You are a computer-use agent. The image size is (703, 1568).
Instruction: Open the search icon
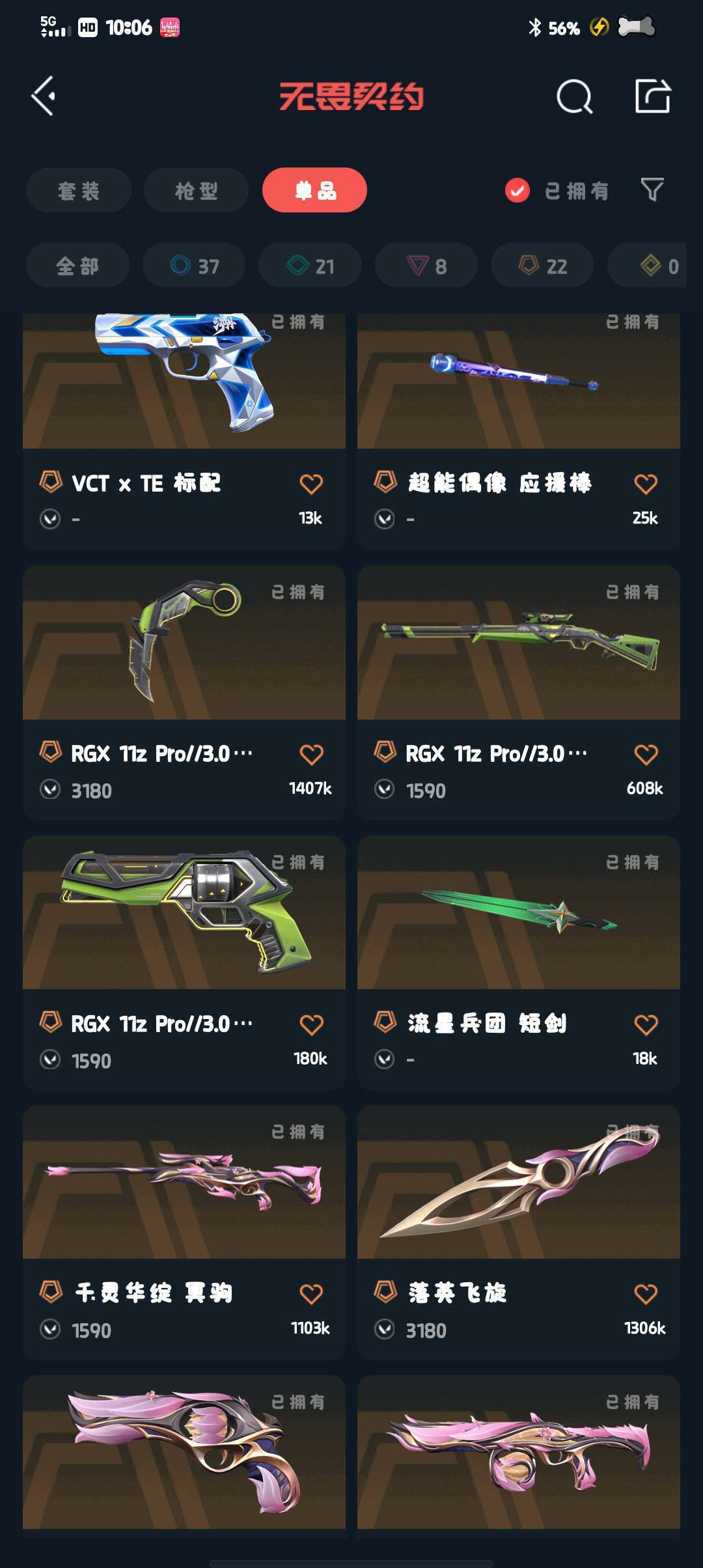pyautogui.click(x=574, y=97)
